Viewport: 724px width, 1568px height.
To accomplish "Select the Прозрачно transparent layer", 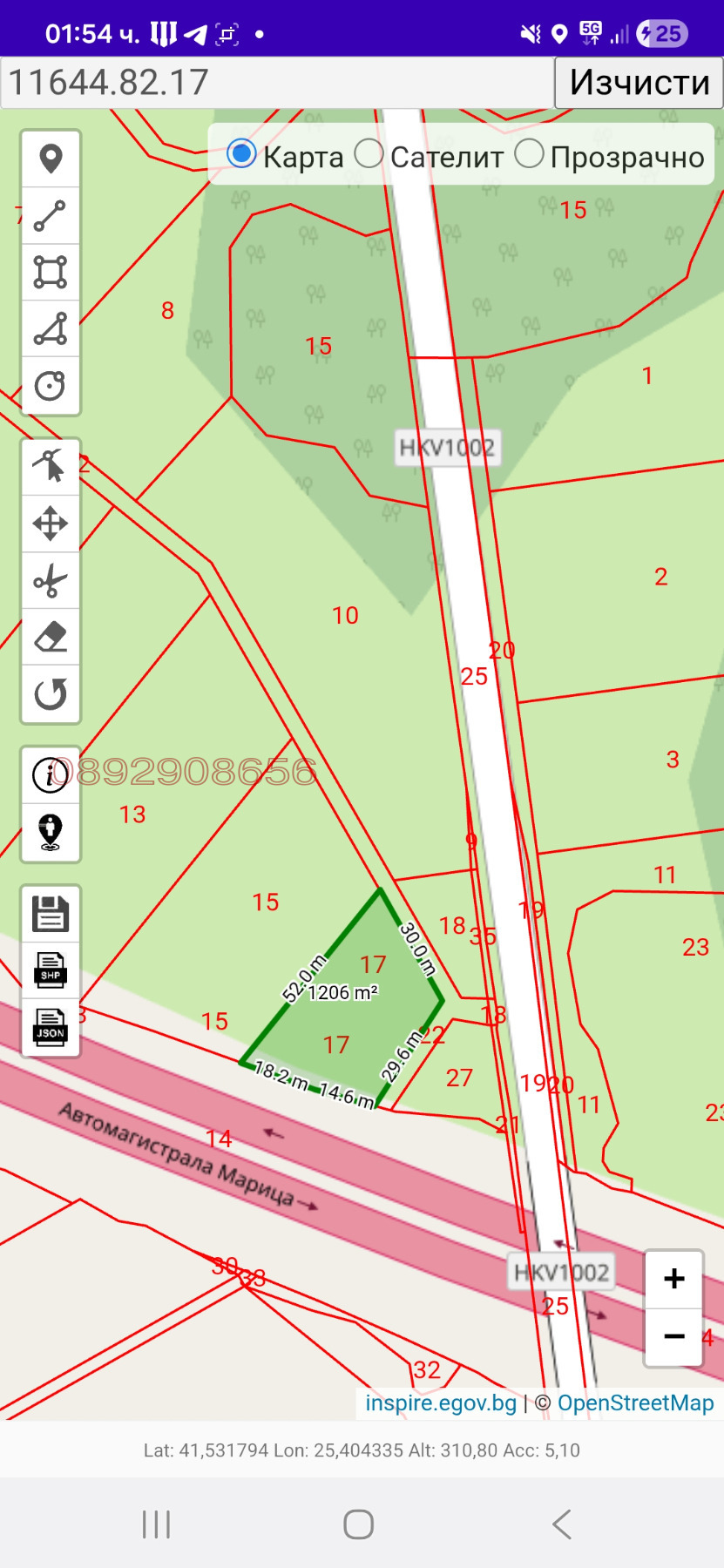I will pyautogui.click(x=529, y=154).
